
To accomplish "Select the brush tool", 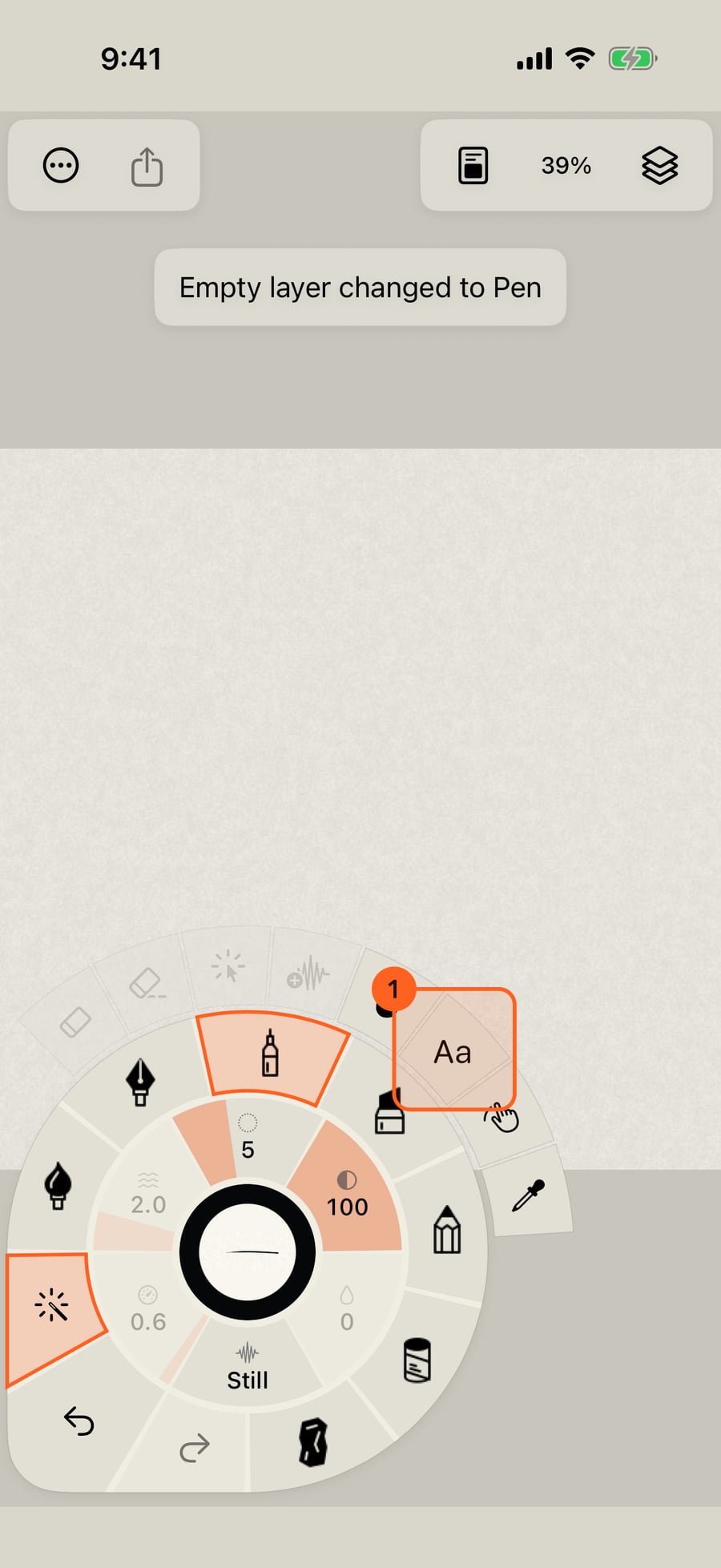I will (58, 1185).
